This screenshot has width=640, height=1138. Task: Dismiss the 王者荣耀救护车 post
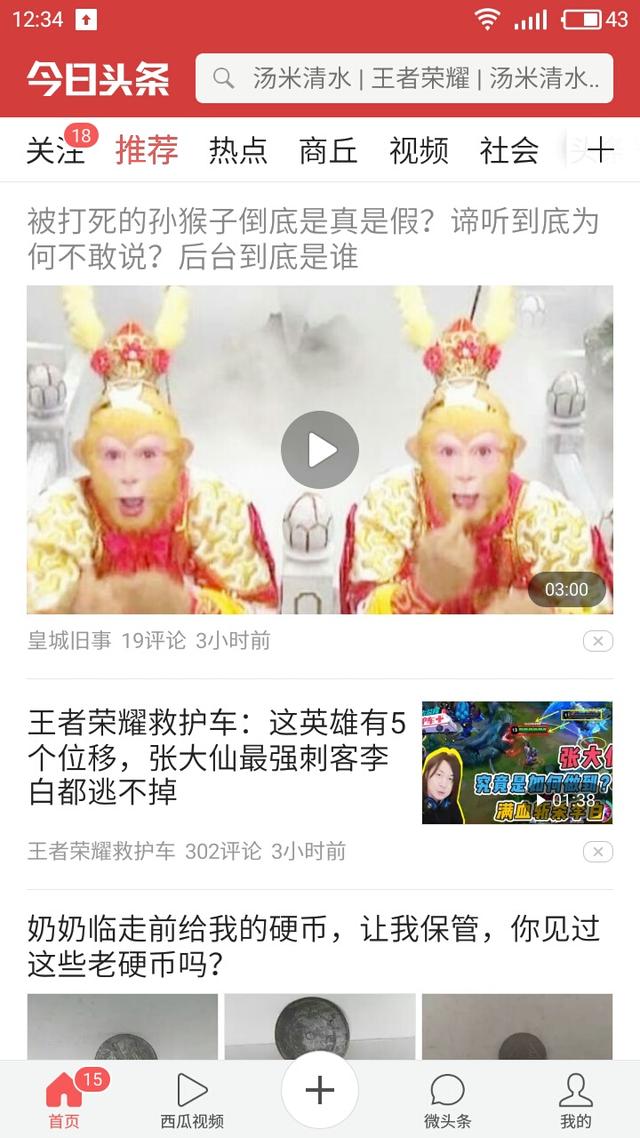click(x=597, y=851)
